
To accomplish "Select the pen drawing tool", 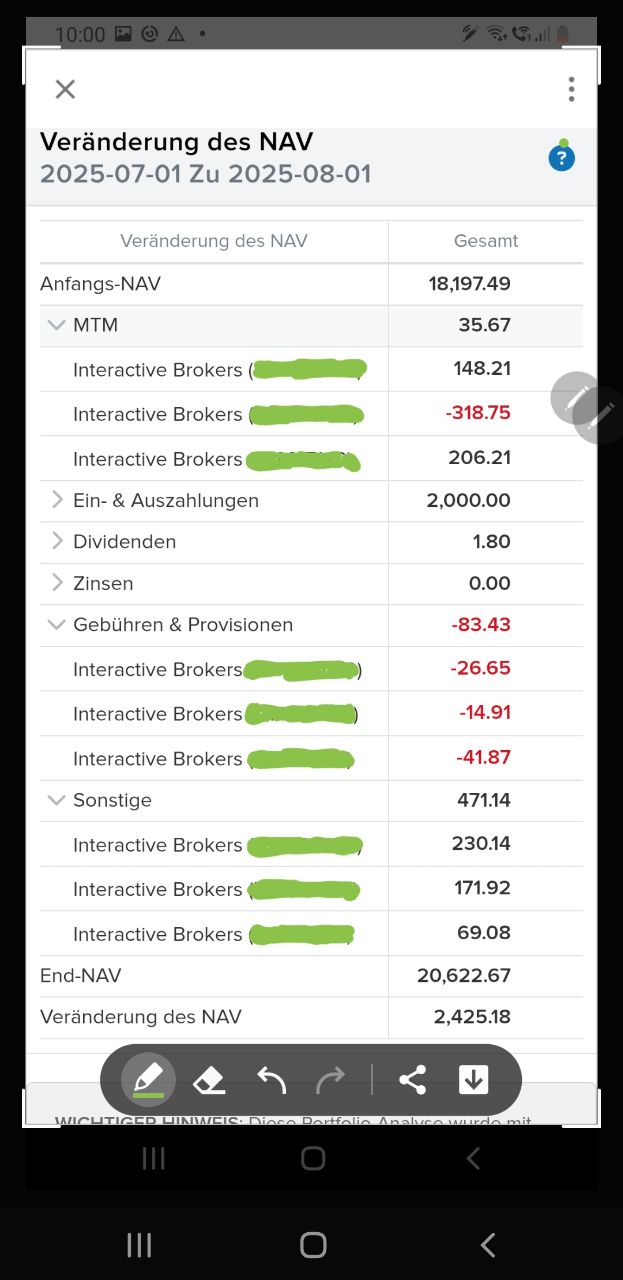I will (148, 1079).
